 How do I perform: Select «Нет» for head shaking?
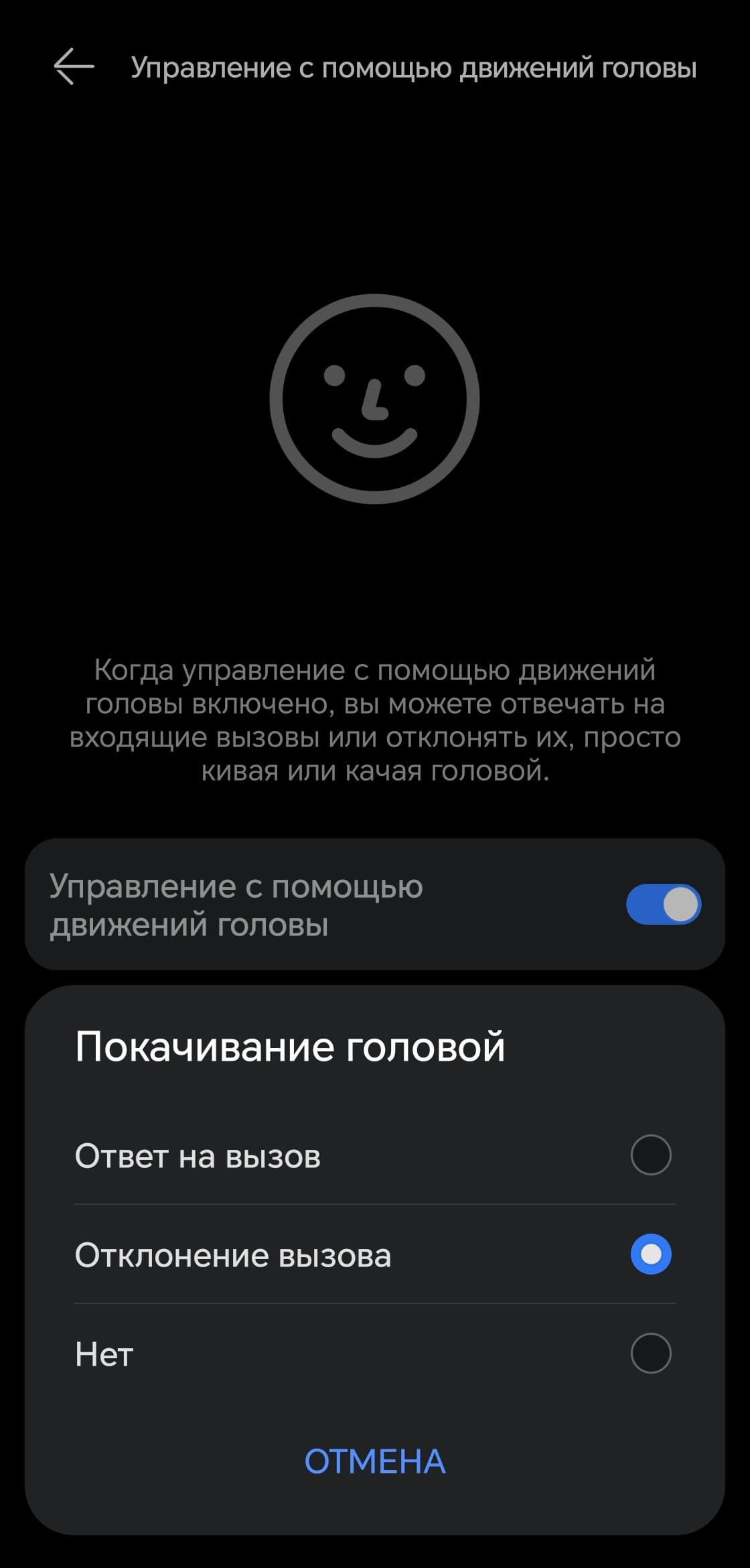(x=650, y=1353)
